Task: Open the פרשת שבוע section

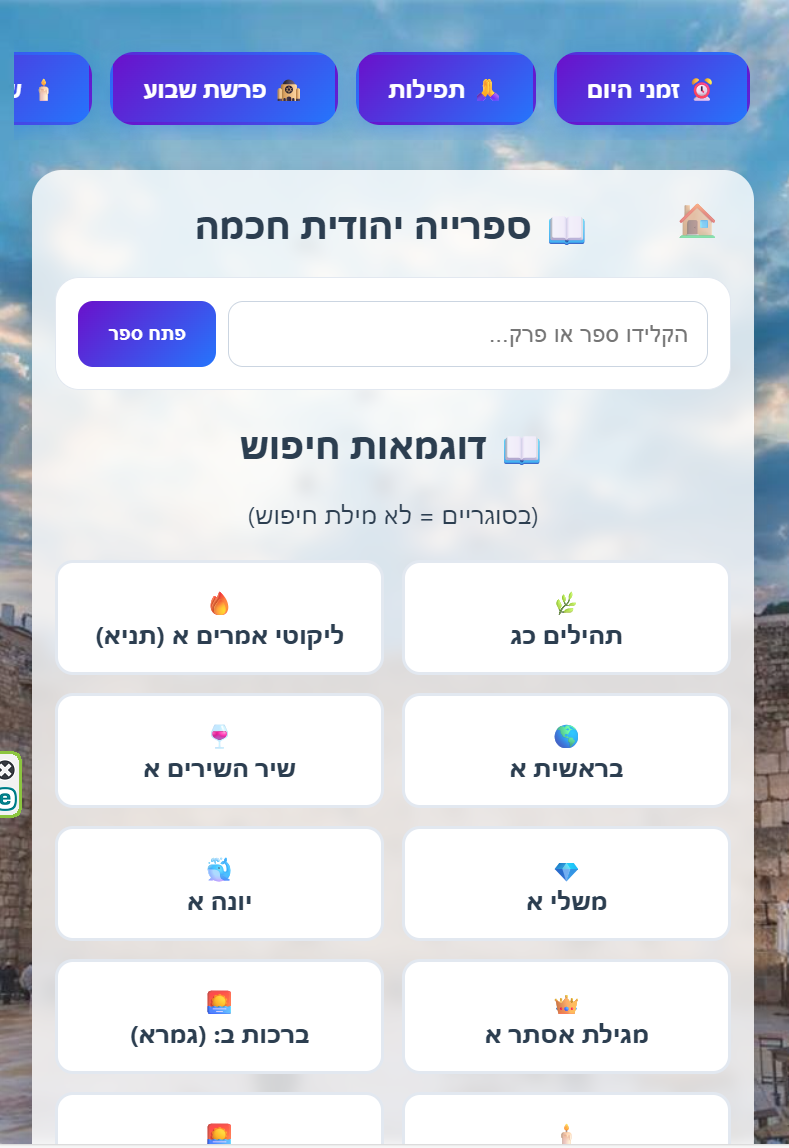Action: (x=224, y=89)
